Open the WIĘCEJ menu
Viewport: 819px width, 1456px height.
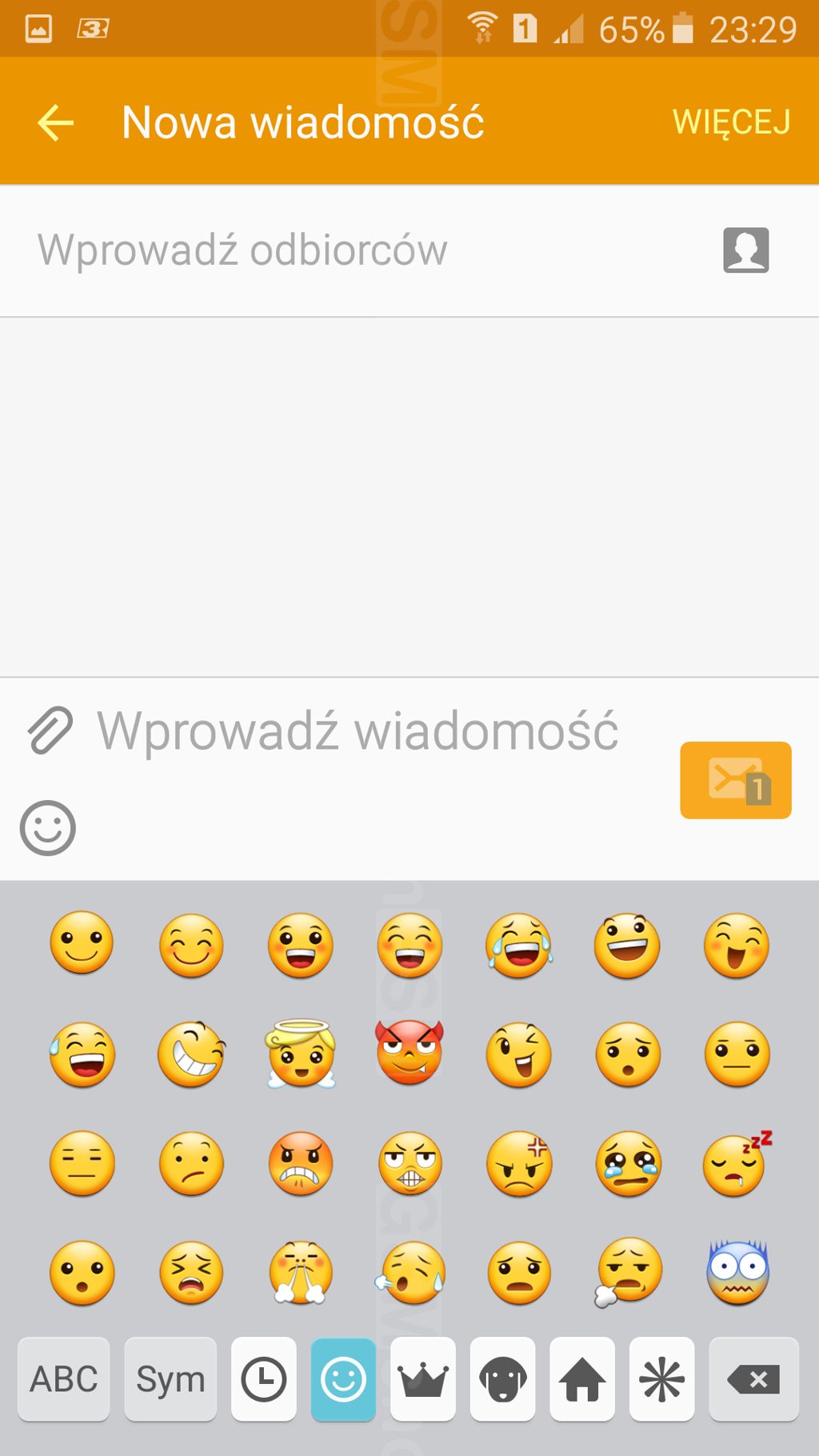pyautogui.click(x=731, y=123)
